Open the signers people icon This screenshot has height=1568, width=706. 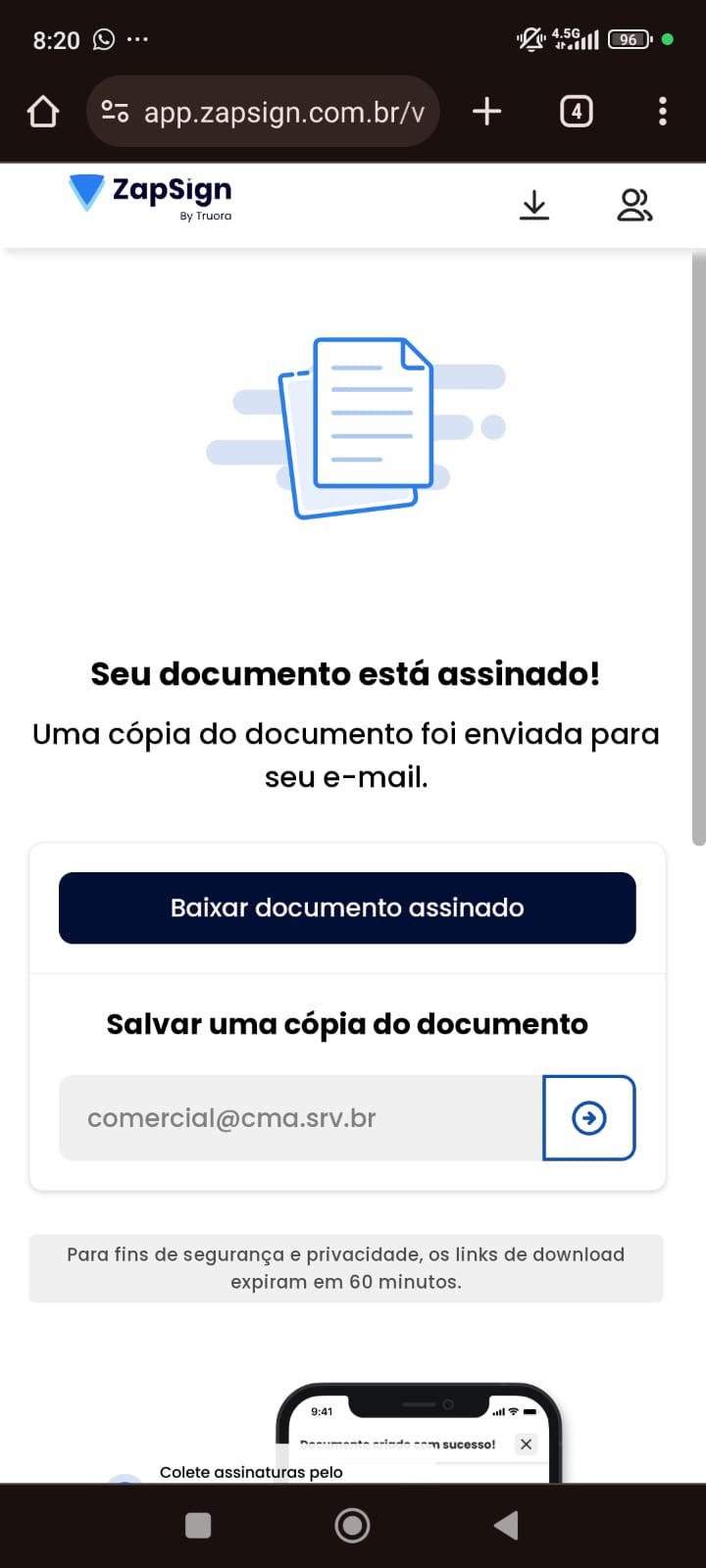(x=634, y=205)
